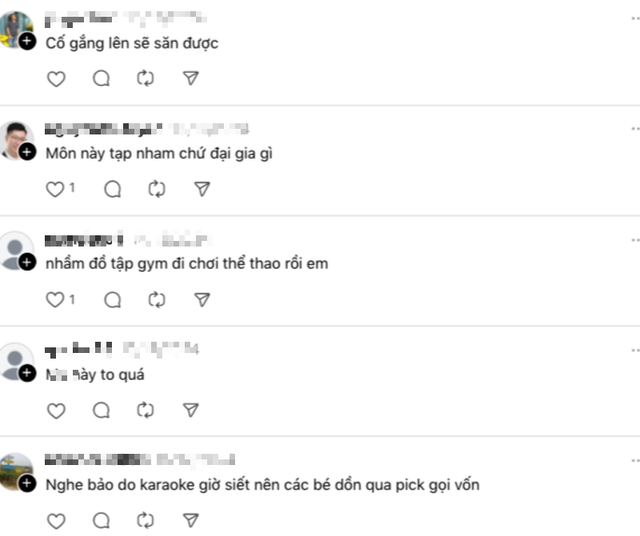Share 'Môn này tạp nham chứ đại gia gì'
The height and width of the screenshot is (536, 640).
click(x=202, y=188)
